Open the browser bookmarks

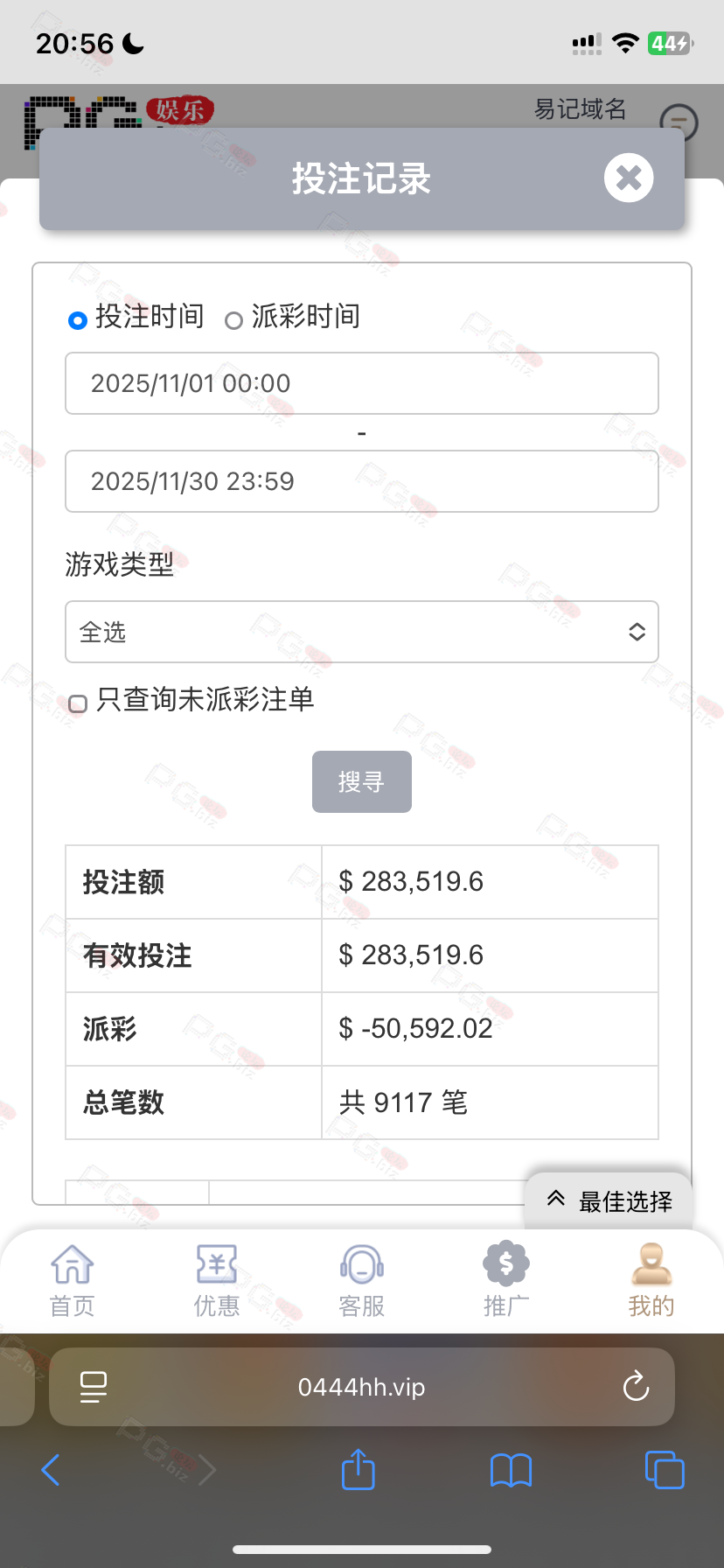[x=512, y=1470]
